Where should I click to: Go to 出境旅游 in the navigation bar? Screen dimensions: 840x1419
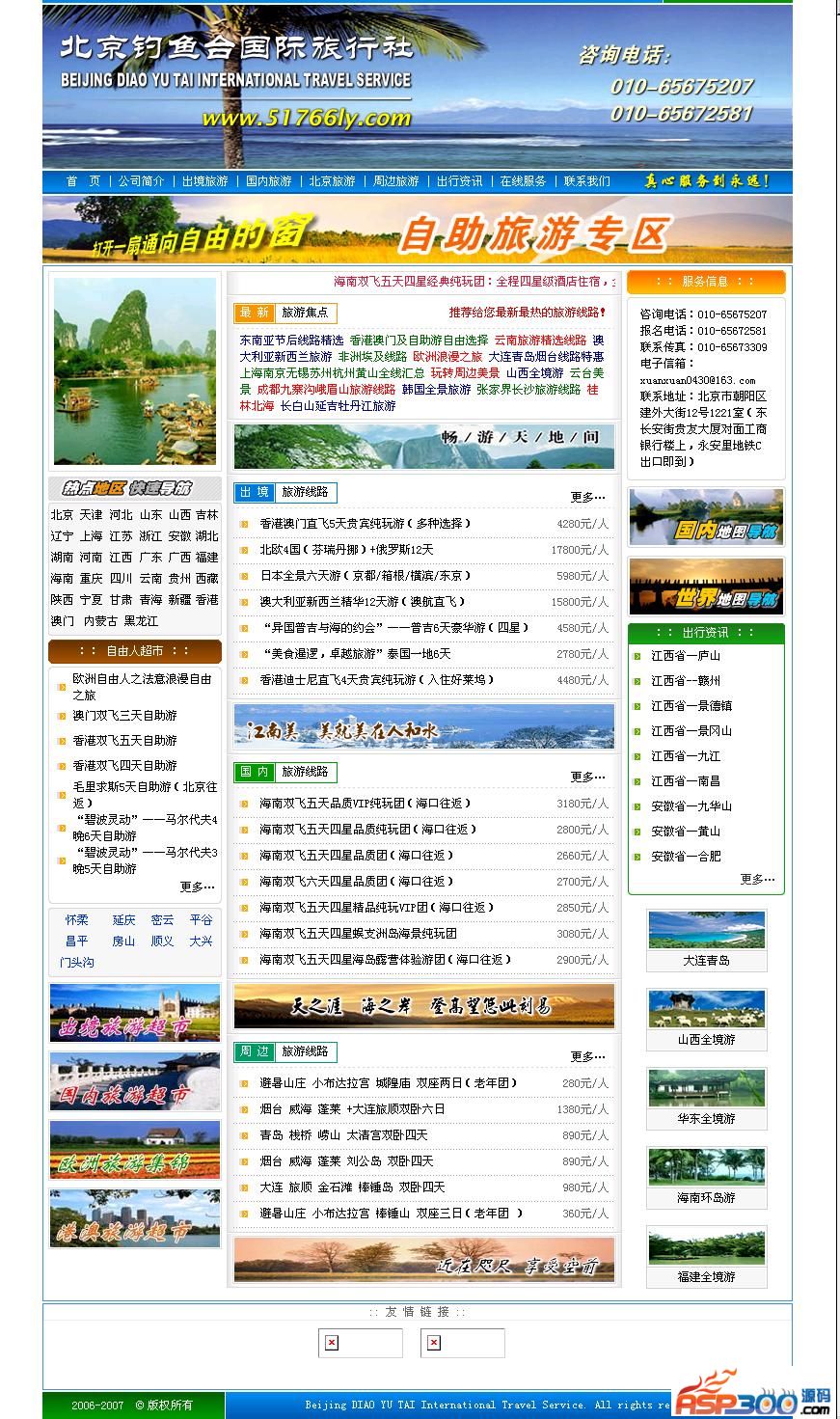pos(204,181)
